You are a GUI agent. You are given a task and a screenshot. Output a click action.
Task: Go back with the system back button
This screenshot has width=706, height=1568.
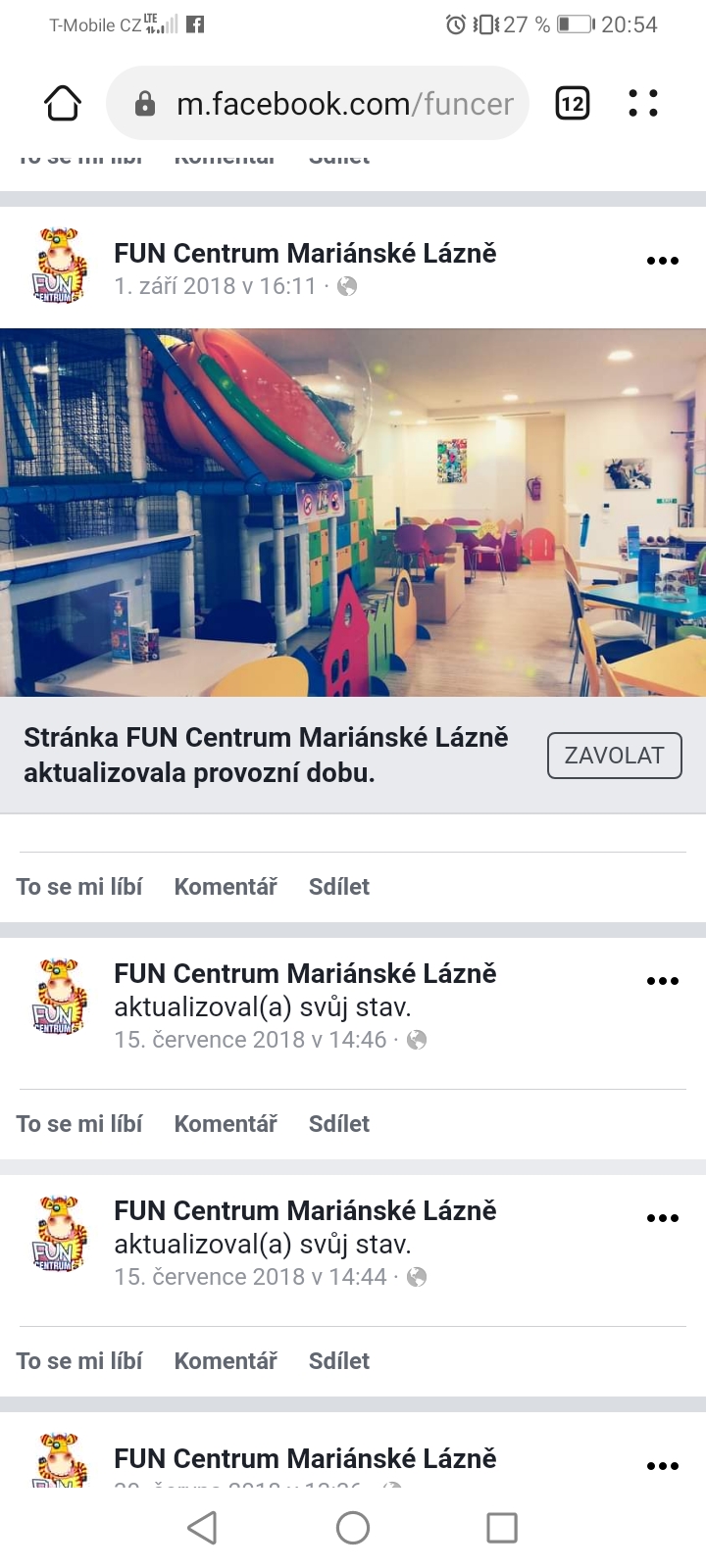tap(202, 1528)
